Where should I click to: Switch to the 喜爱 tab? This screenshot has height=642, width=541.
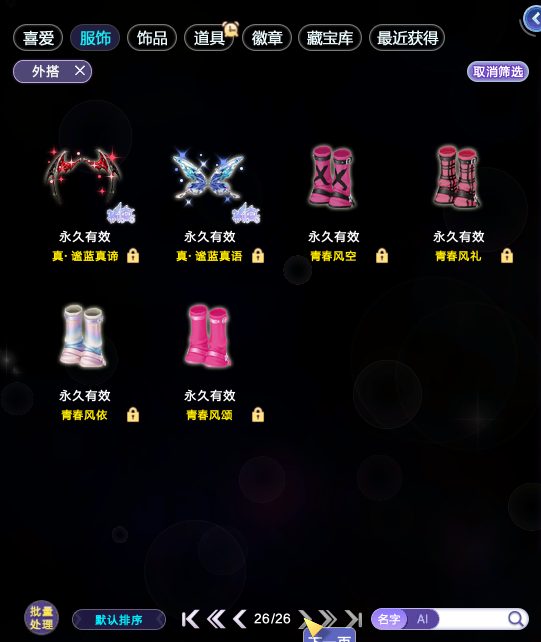click(38, 38)
